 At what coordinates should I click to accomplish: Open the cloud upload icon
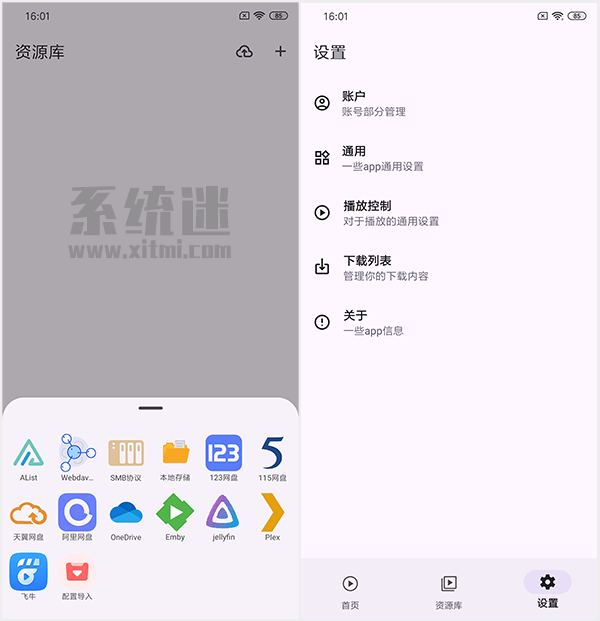pos(244,51)
